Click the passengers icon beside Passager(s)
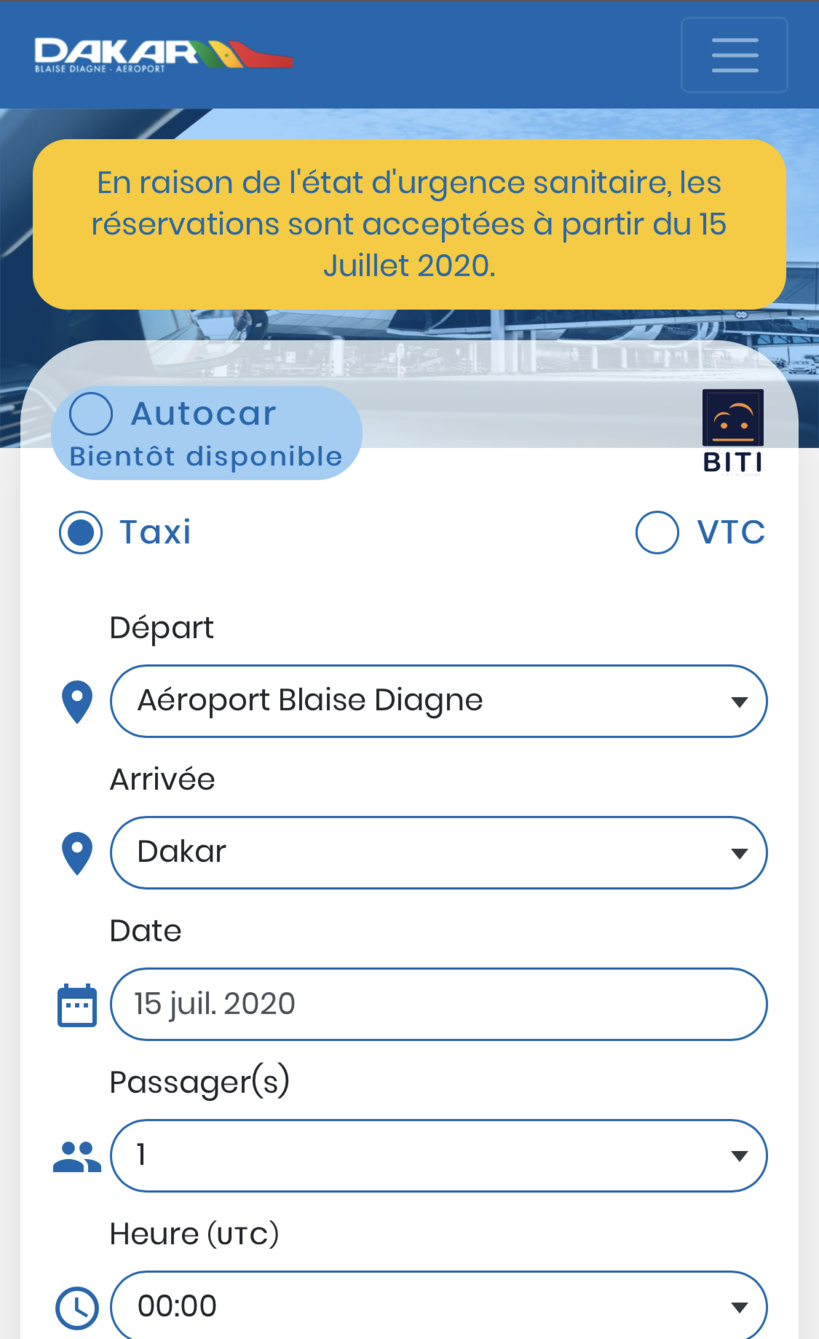Screen dimensions: 819x1339 click(76, 1155)
